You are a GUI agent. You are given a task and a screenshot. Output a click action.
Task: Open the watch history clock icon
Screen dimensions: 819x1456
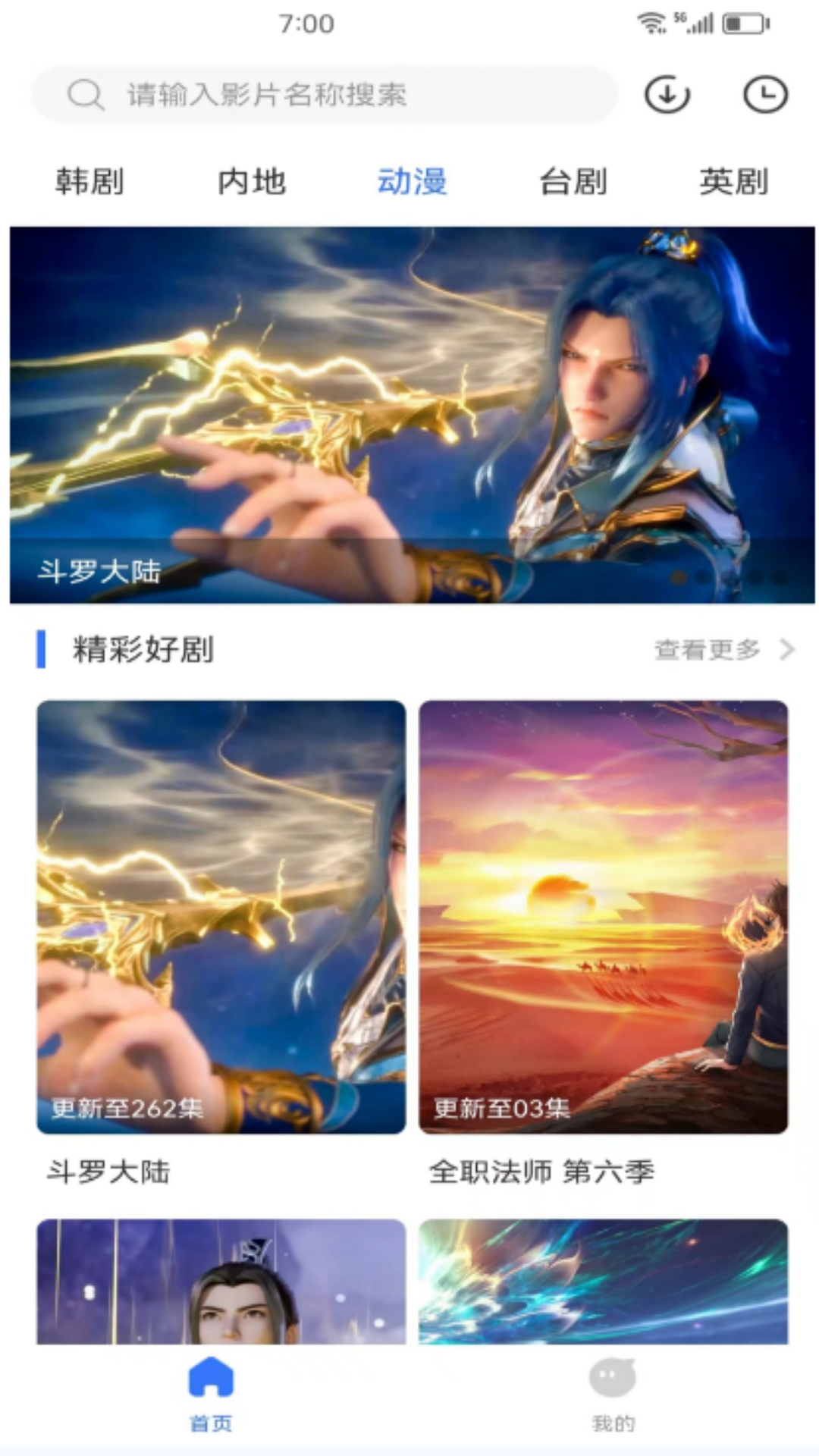[x=764, y=95]
